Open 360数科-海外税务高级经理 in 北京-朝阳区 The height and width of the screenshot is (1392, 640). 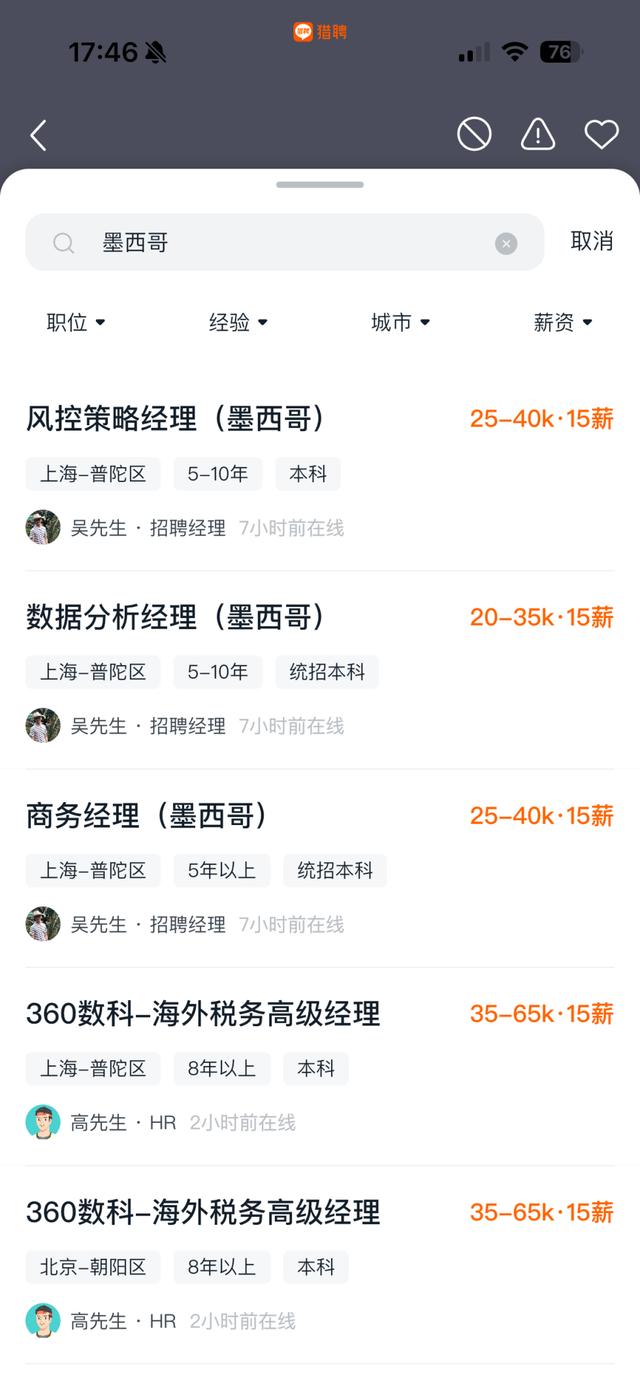pos(203,1212)
